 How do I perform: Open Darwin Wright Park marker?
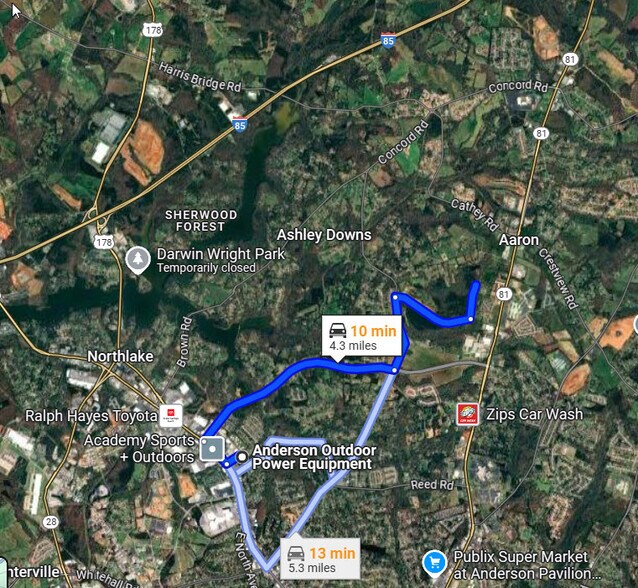(137, 259)
